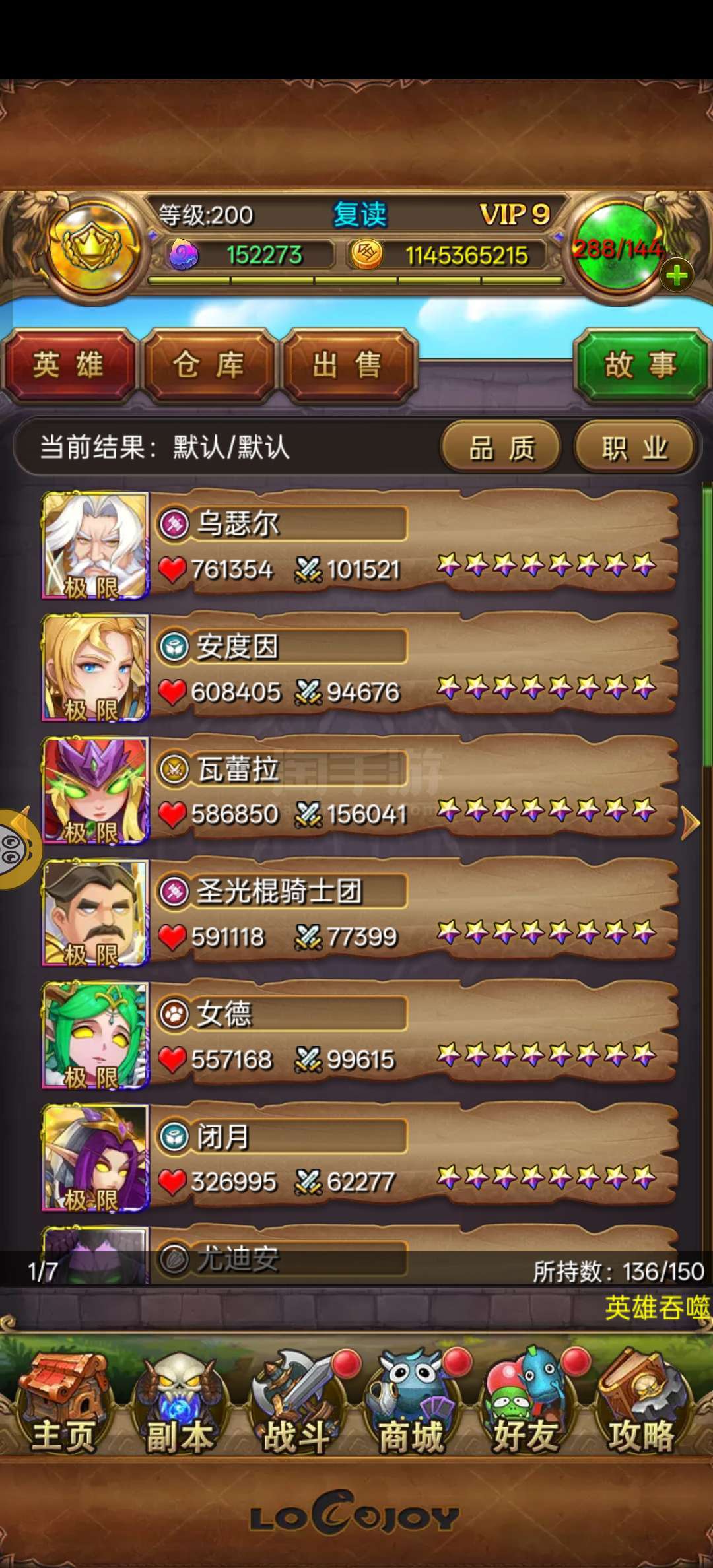The image size is (713, 1568).
Task: Go to next page with right arrow
Action: [690, 823]
